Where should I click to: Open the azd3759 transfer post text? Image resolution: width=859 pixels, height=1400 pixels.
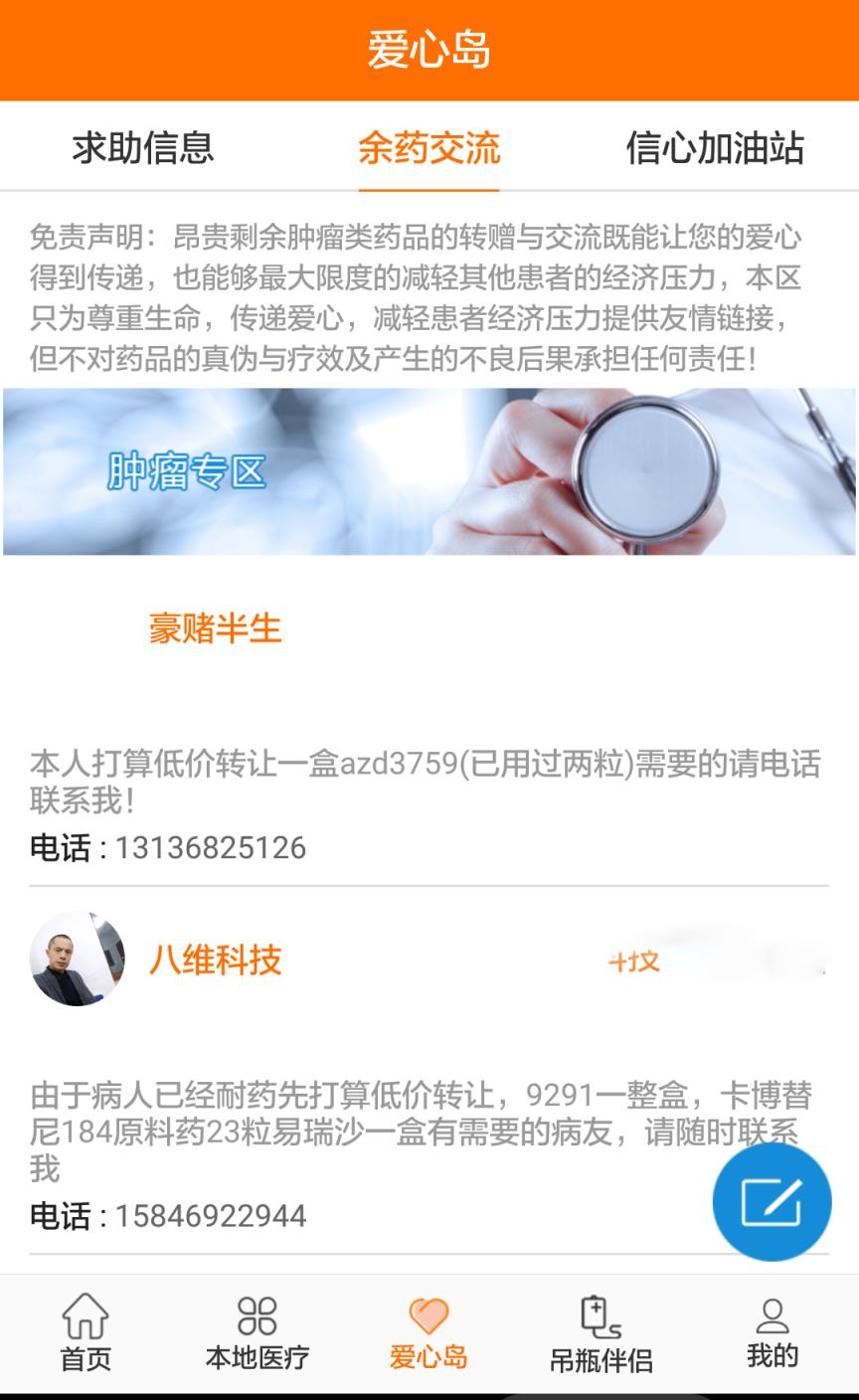click(428, 781)
